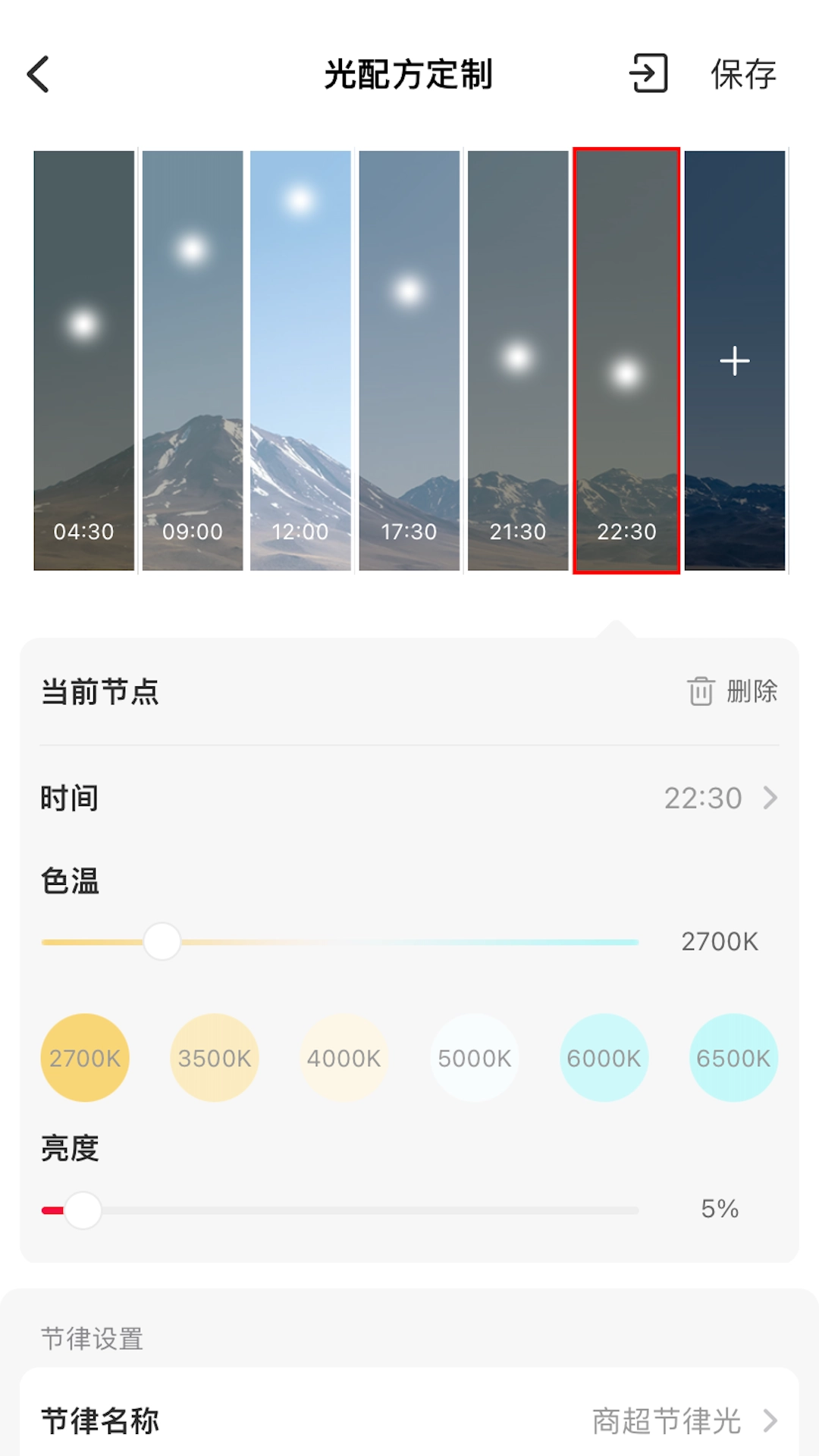Select the 6000K color temperature circle

click(x=604, y=1056)
